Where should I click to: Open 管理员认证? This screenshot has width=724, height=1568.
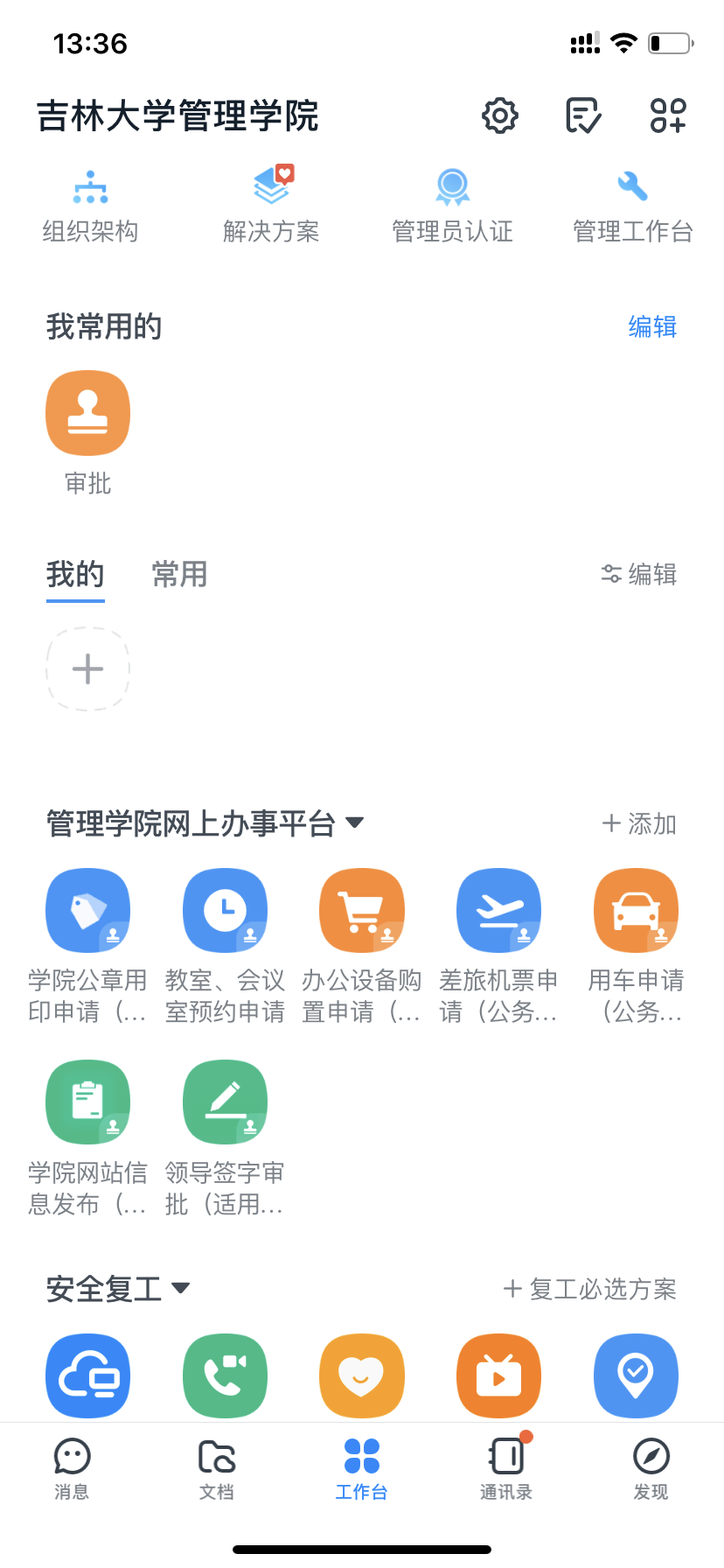pyautogui.click(x=452, y=206)
